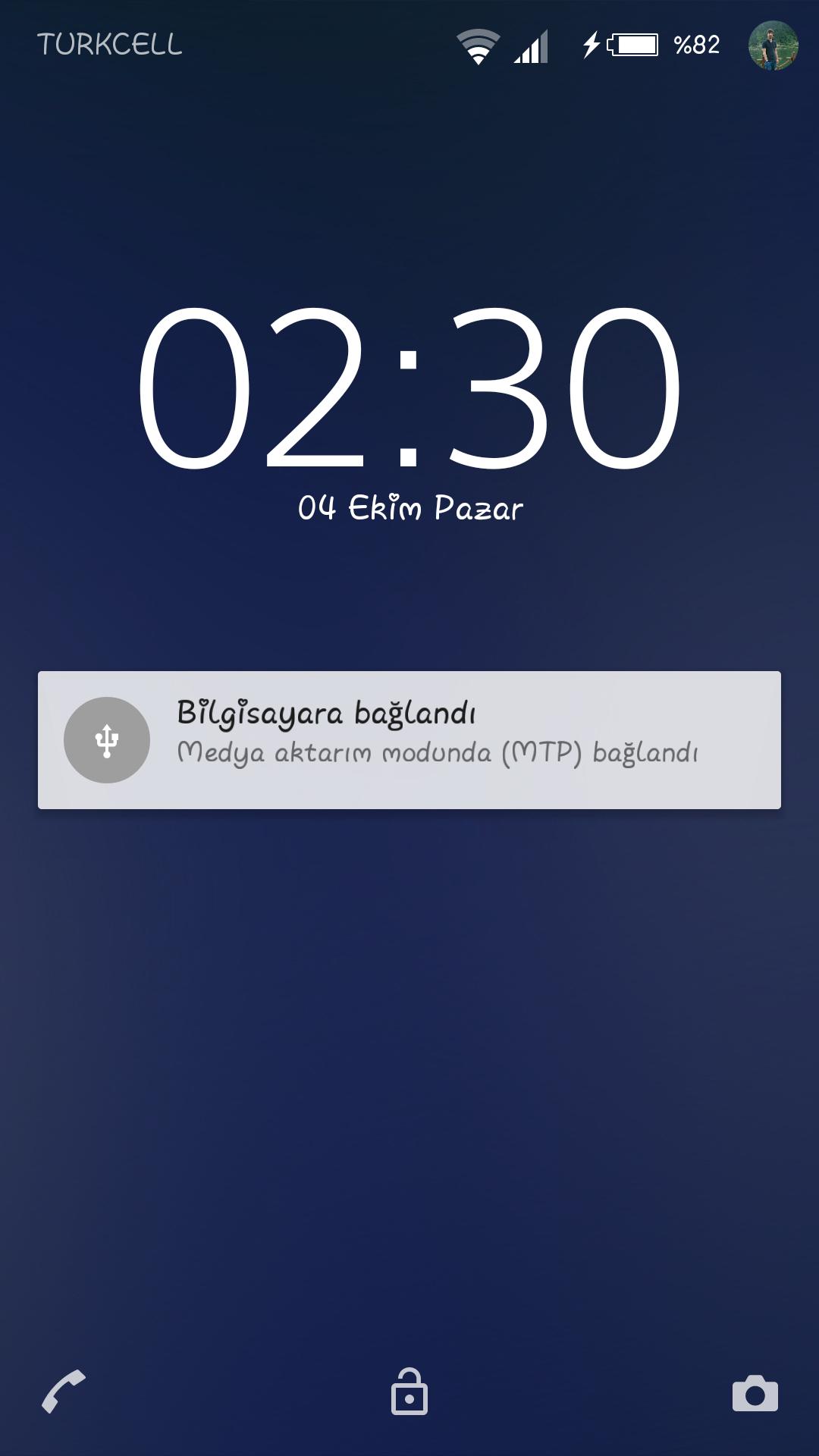Launch the camera shortcut
819x1456 pixels.
coord(755,1393)
